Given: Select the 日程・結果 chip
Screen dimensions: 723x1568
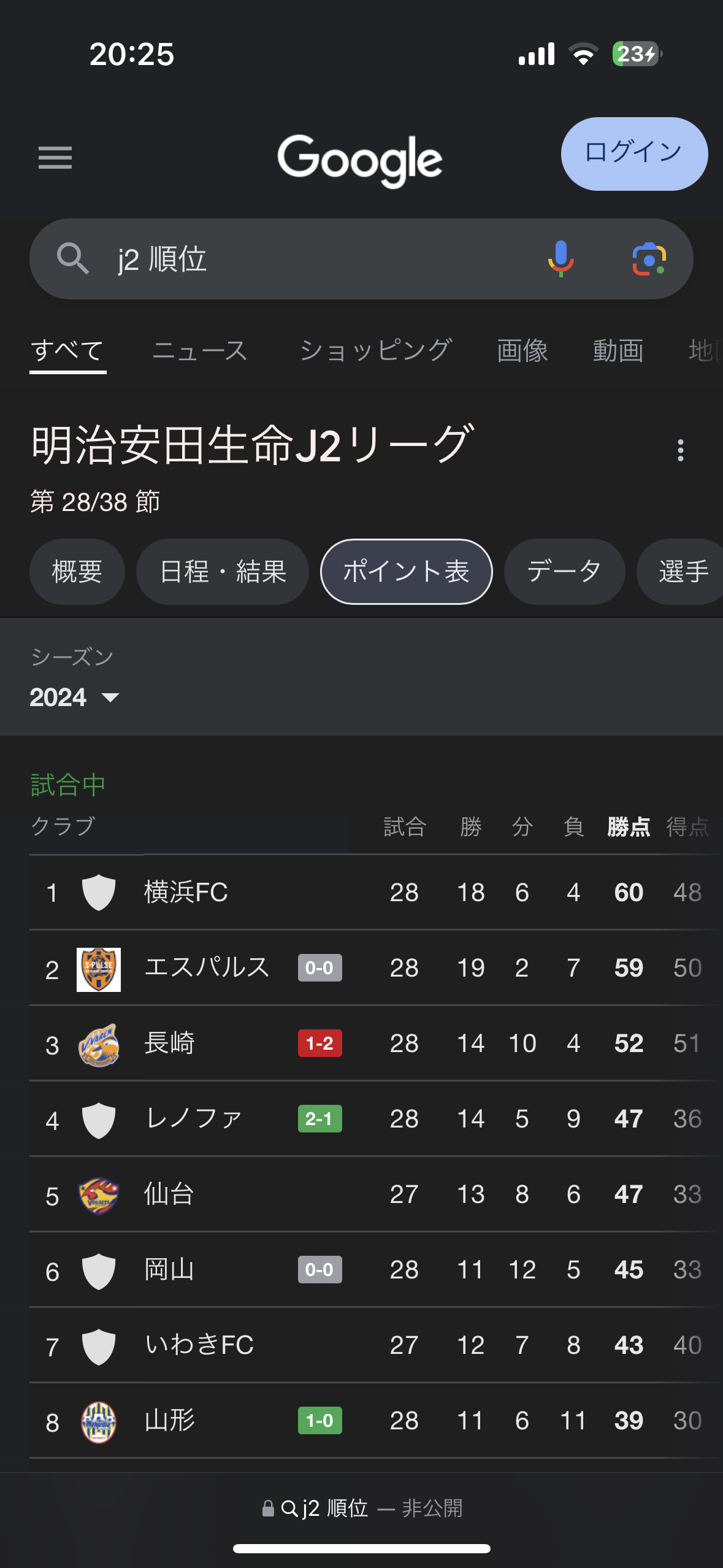Looking at the screenshot, I should pyautogui.click(x=223, y=572).
